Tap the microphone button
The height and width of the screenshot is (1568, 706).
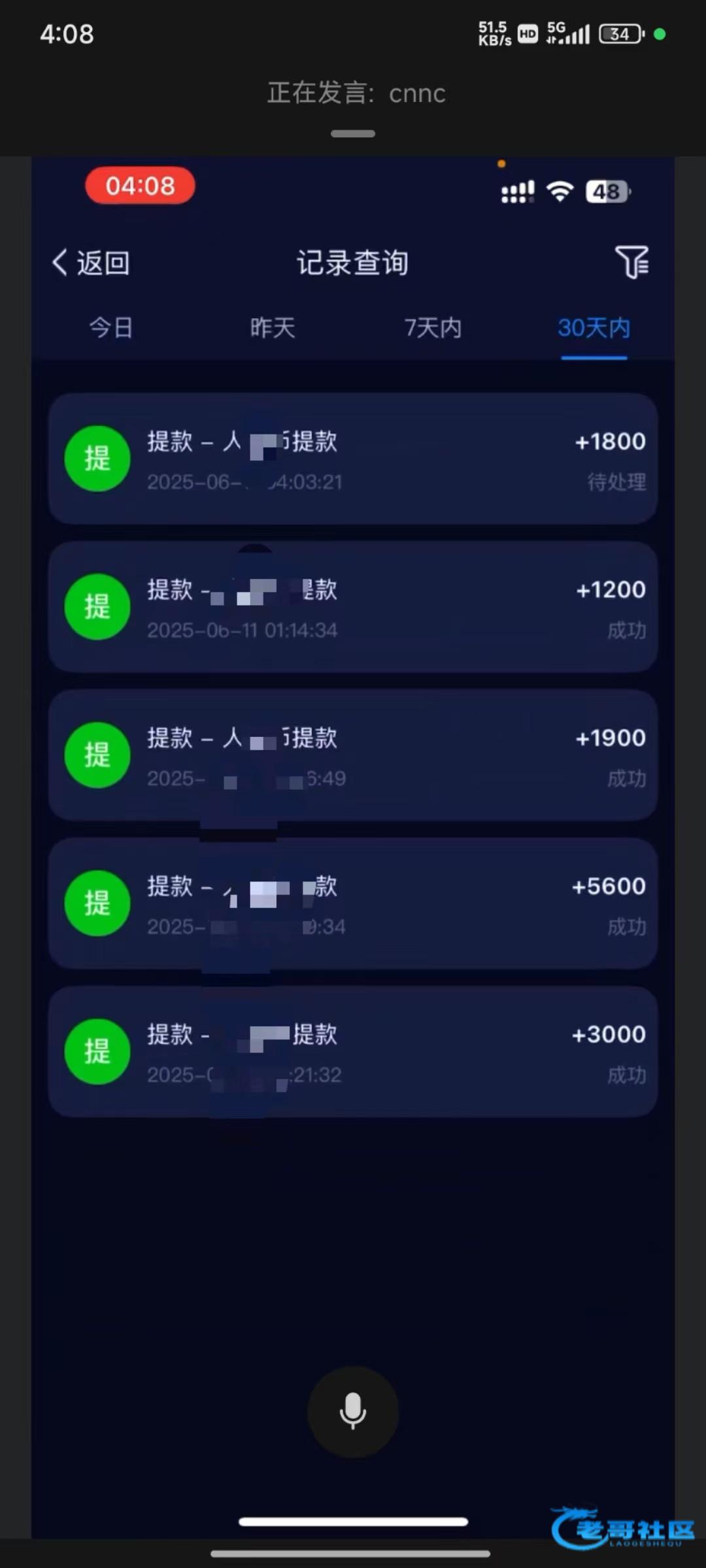(353, 1411)
